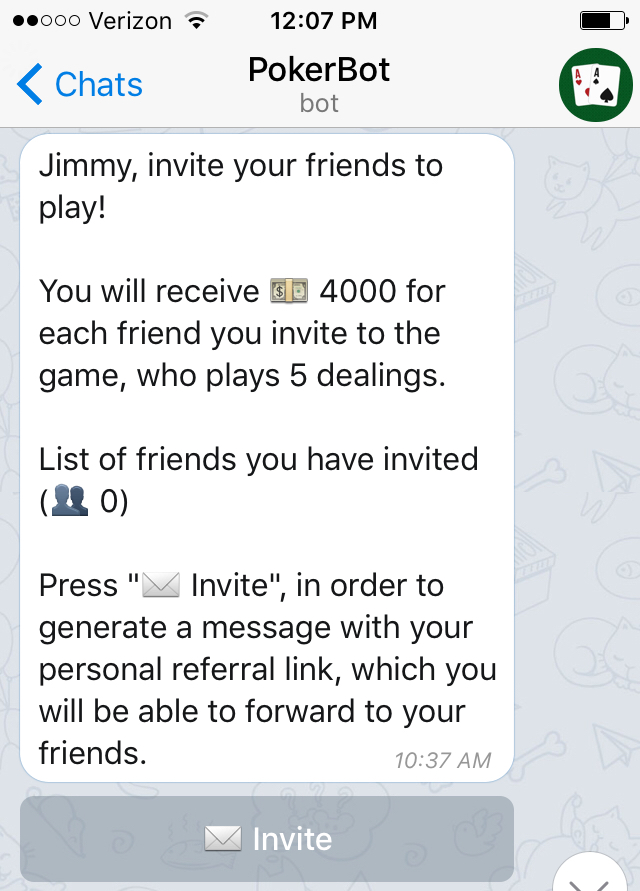Open PokerBot bot info from title
The image size is (640, 891).
pyautogui.click(x=319, y=84)
